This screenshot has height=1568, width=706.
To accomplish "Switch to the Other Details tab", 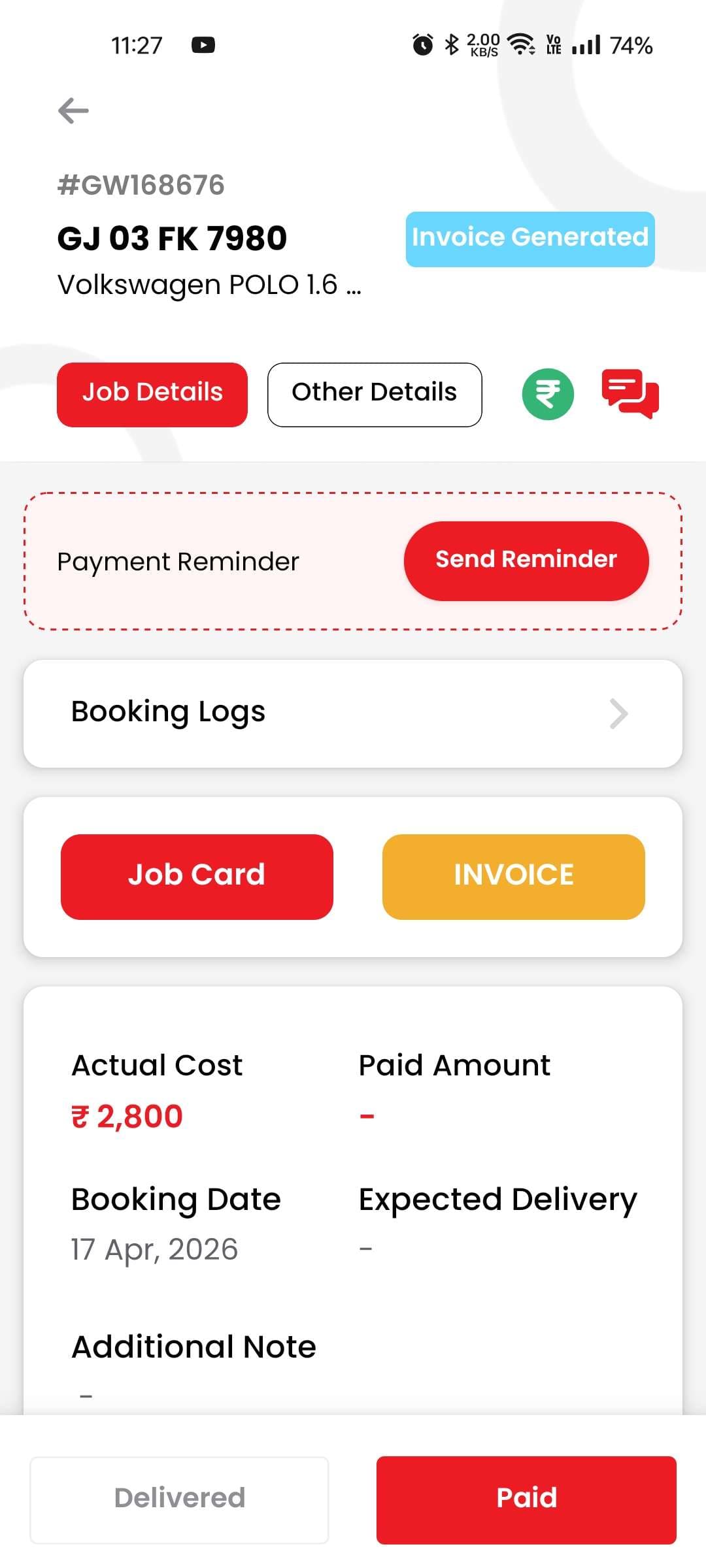I will tap(374, 393).
